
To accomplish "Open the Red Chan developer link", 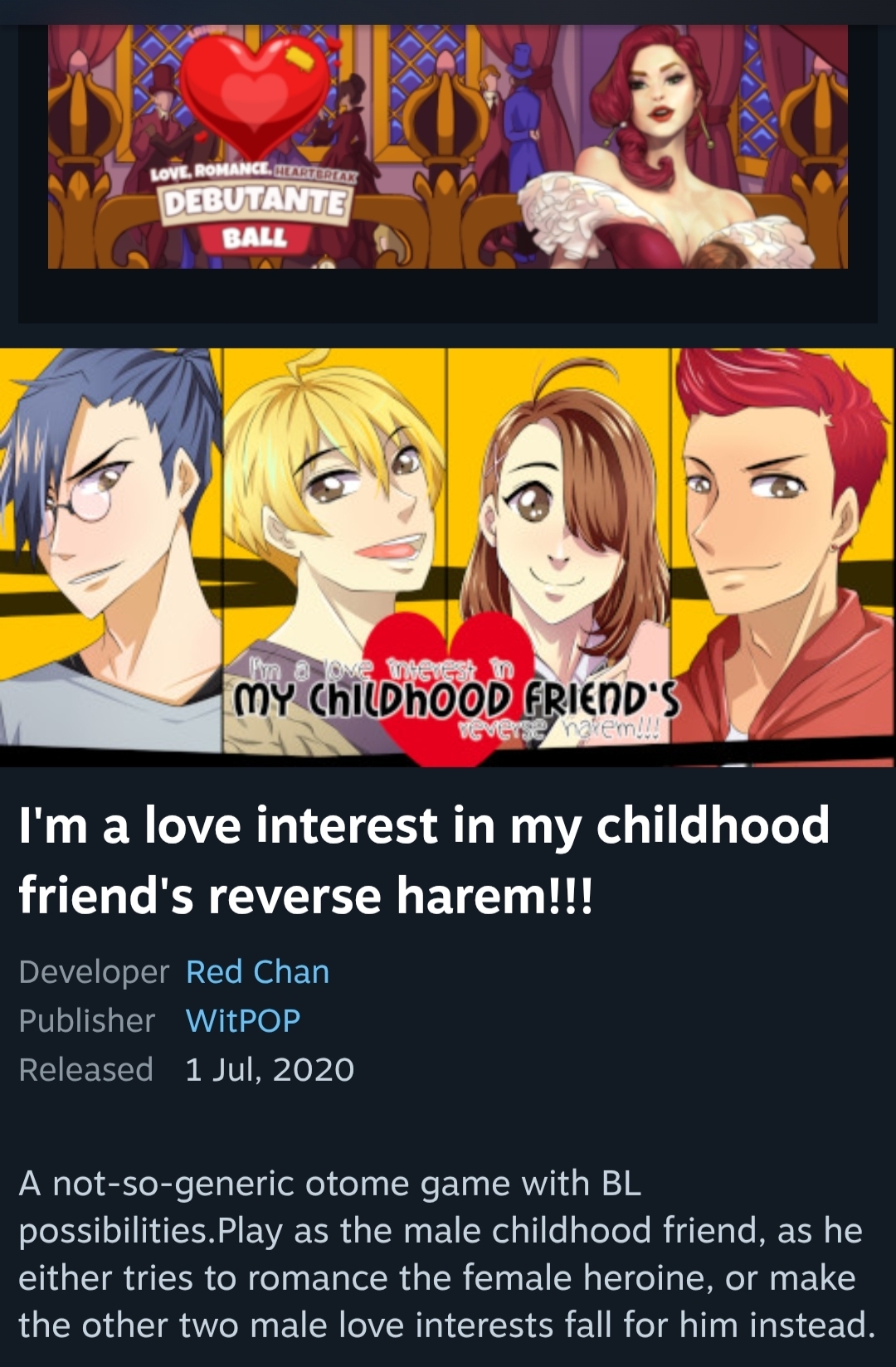I will 257,971.
